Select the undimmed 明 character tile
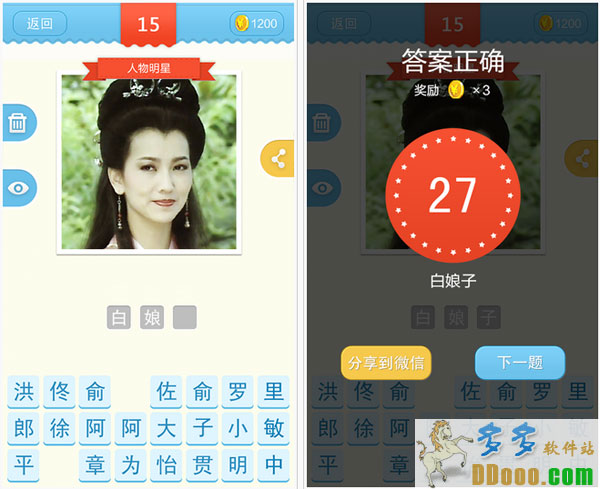The height and width of the screenshot is (489, 600). coord(237,465)
